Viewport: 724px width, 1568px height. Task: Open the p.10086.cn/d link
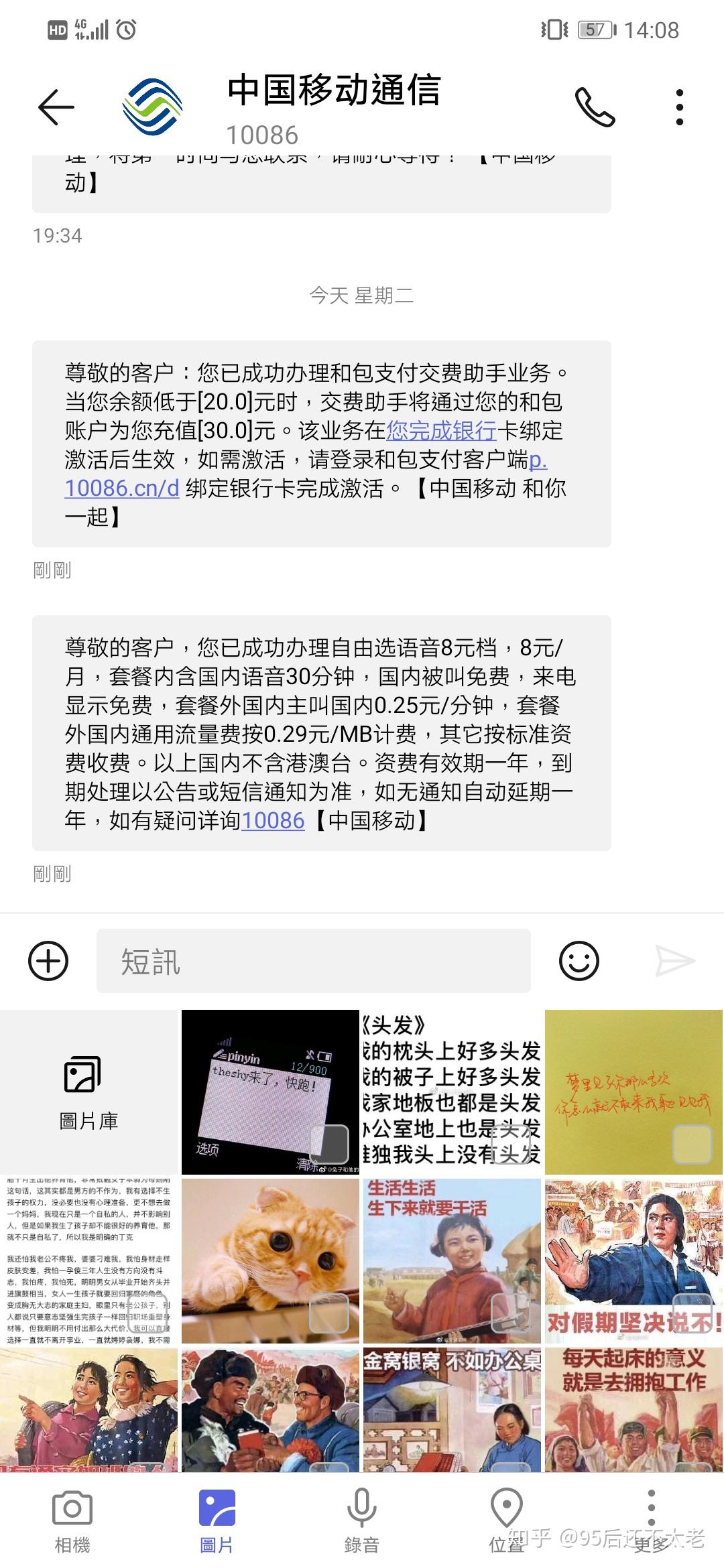tap(121, 488)
